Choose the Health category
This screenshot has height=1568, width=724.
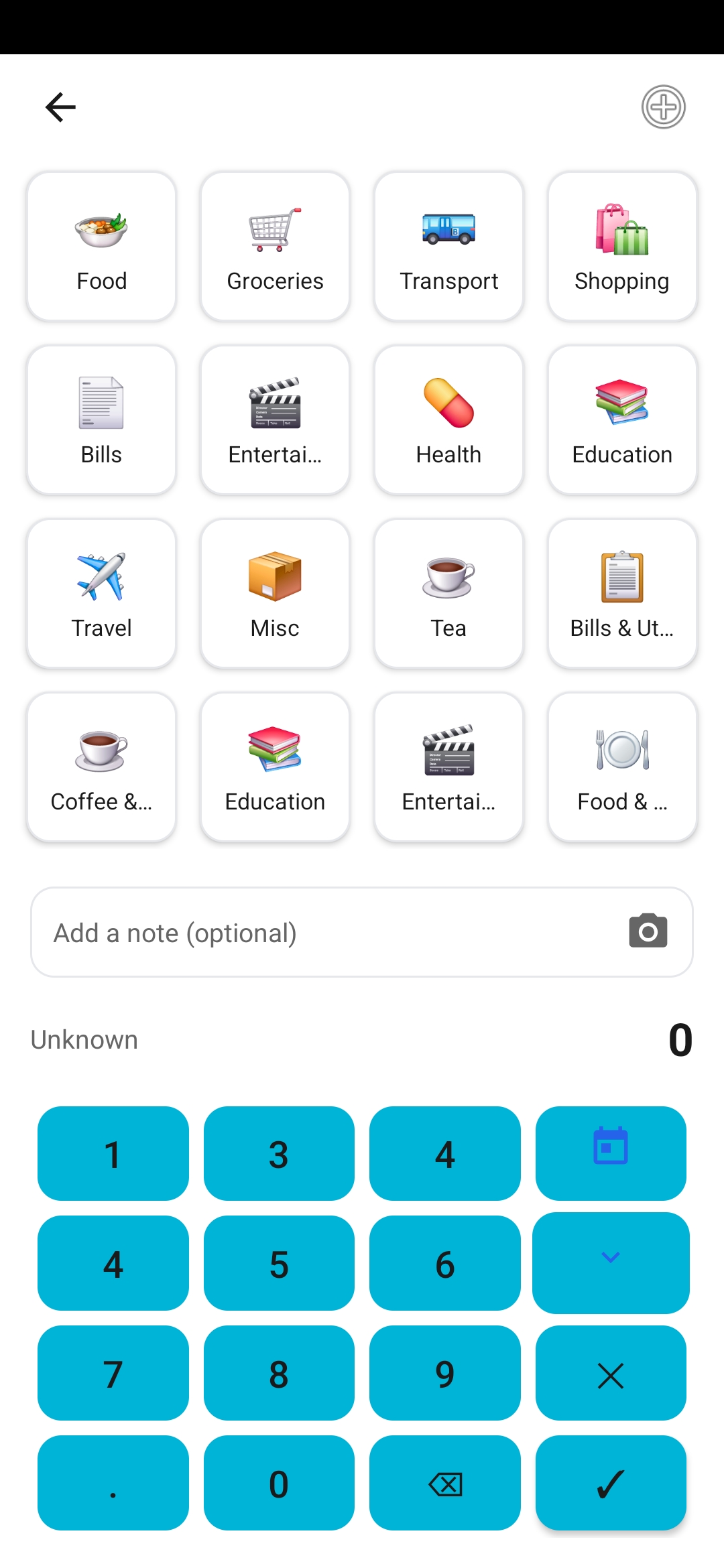(448, 419)
